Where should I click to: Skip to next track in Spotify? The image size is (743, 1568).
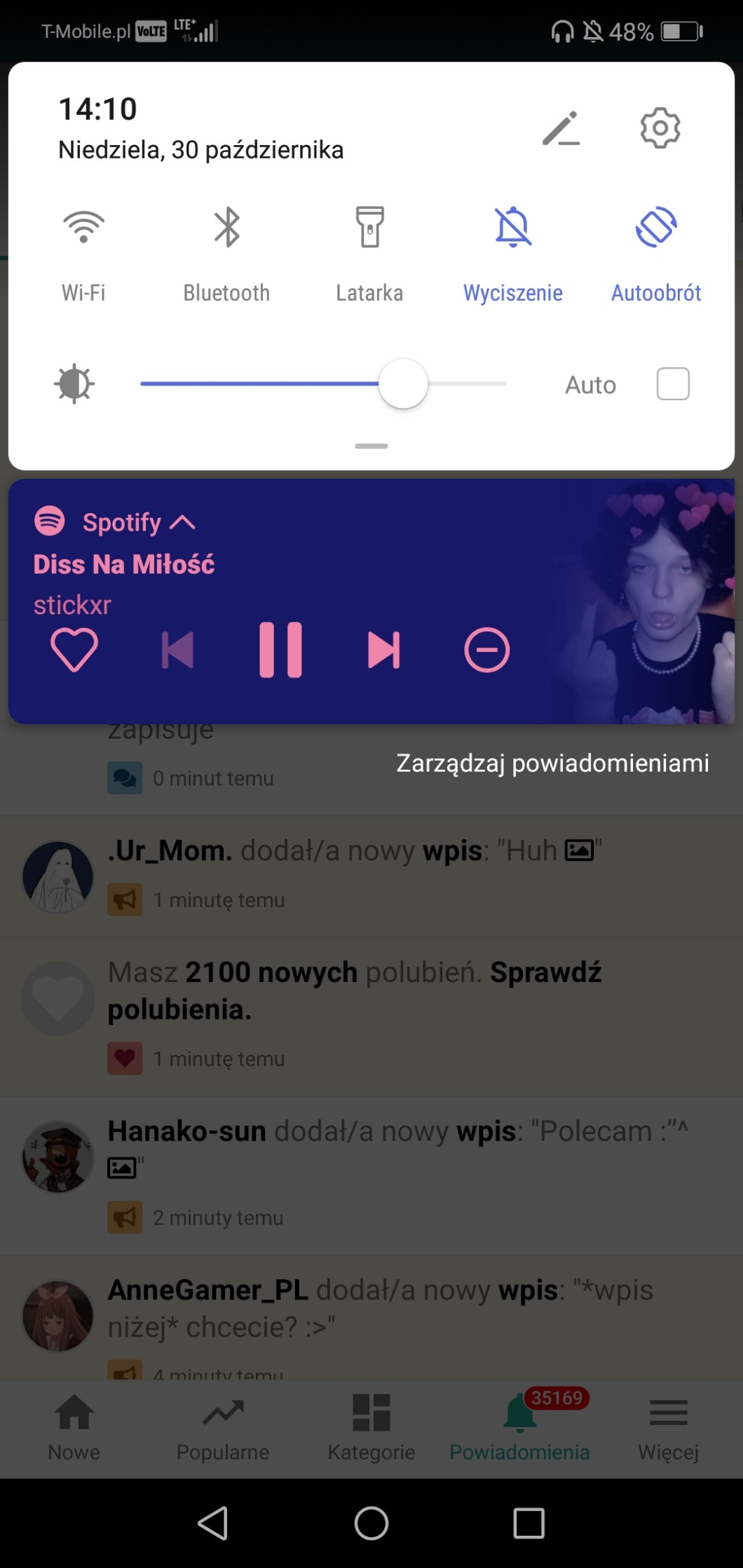point(383,650)
